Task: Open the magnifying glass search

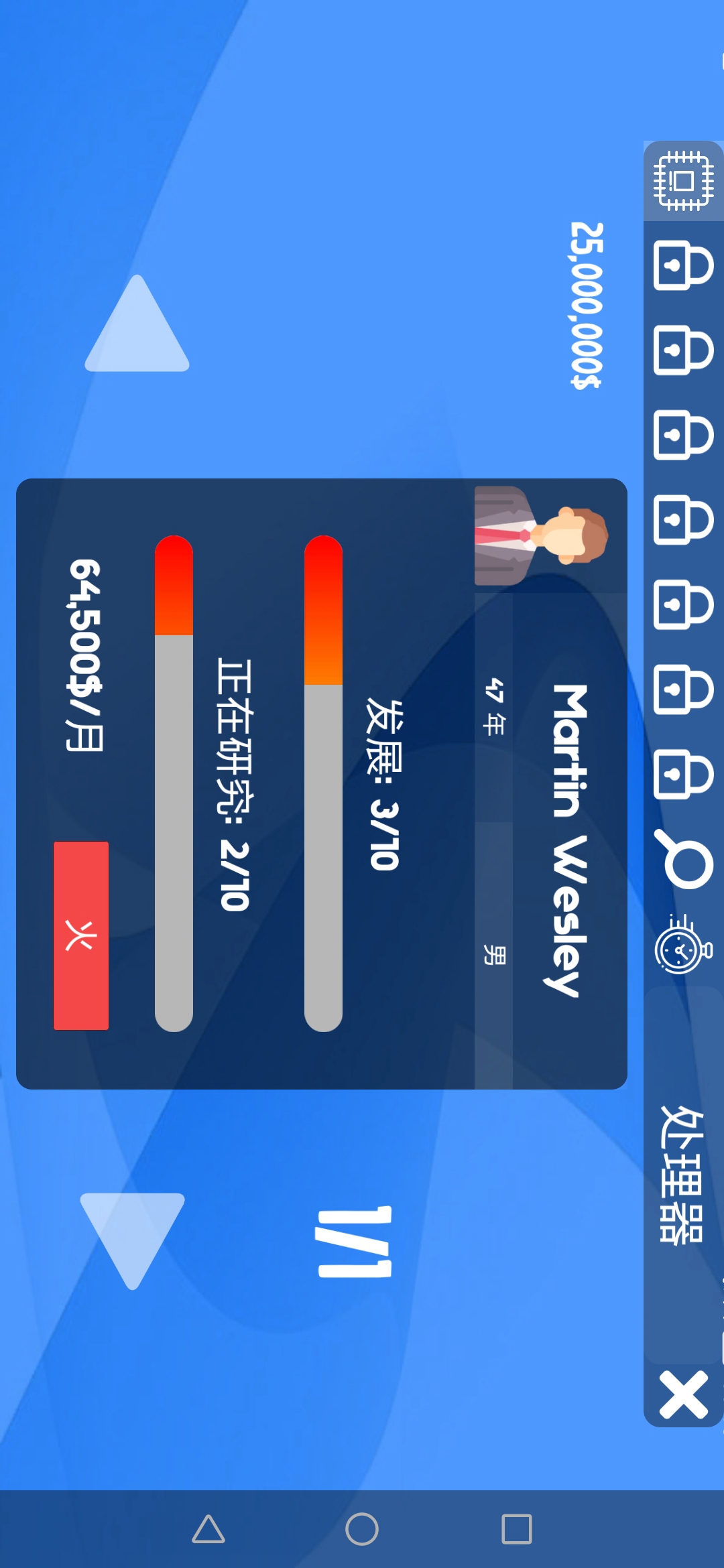Action: [x=684, y=860]
